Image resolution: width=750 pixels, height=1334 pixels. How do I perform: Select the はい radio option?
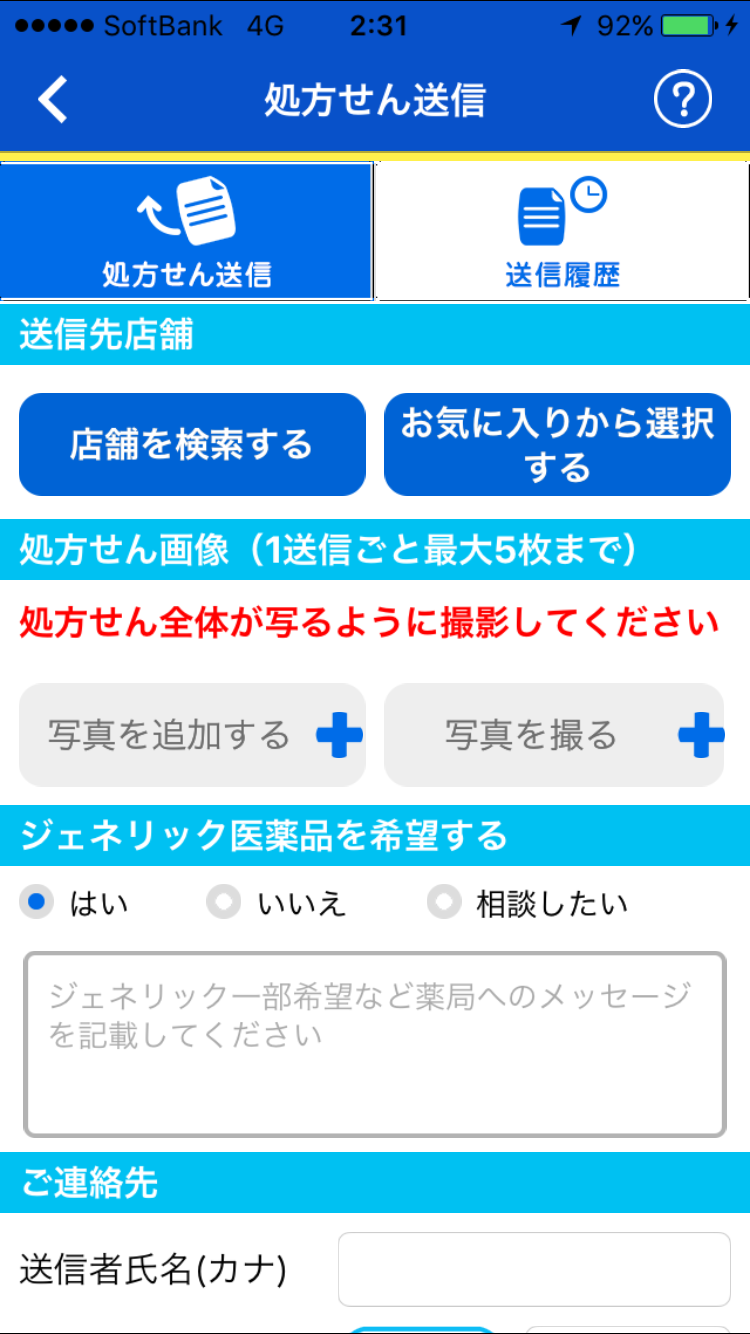38,903
